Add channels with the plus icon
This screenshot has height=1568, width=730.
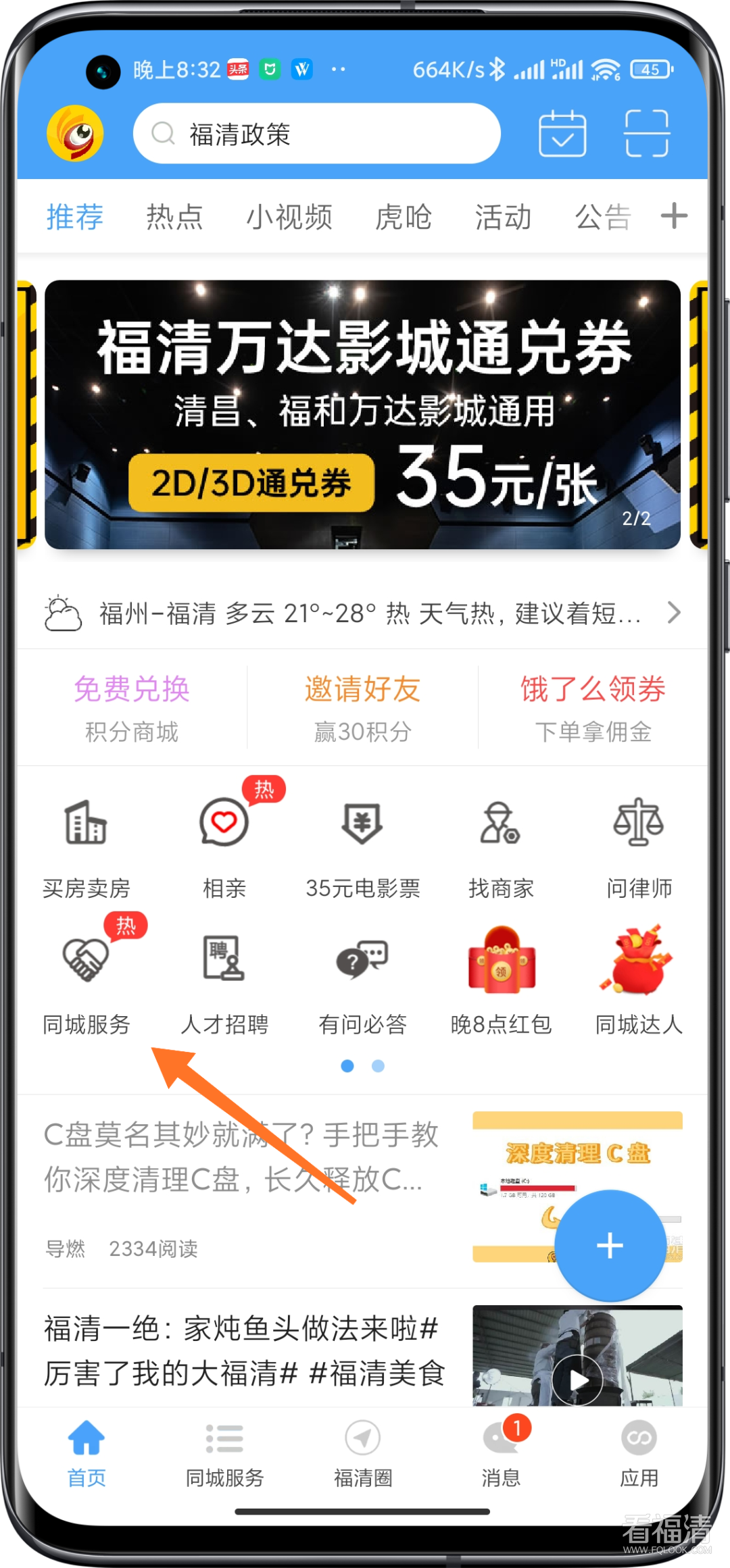tap(673, 216)
